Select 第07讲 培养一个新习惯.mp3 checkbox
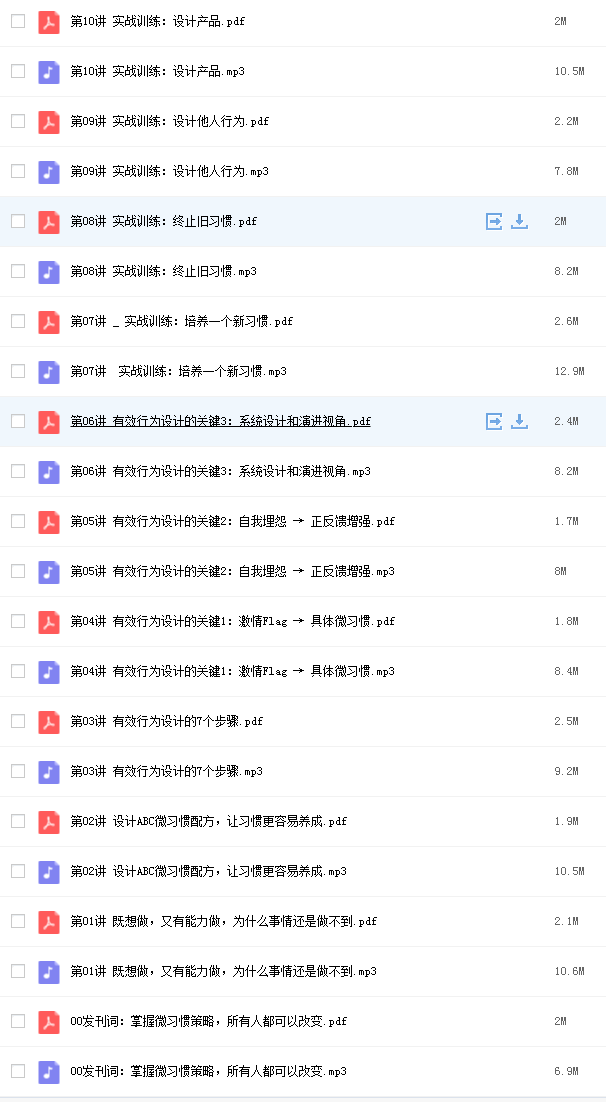 pyautogui.click(x=18, y=370)
